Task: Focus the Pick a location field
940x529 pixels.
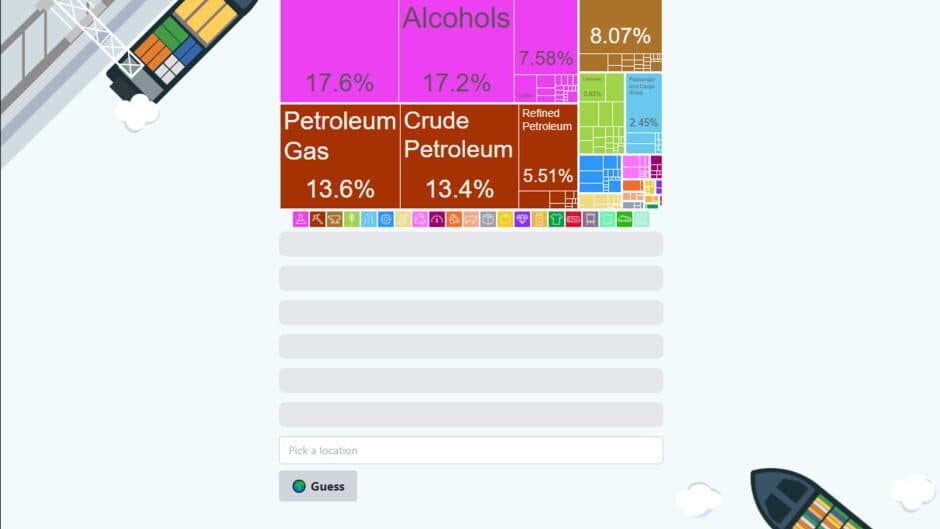Action: 470,450
